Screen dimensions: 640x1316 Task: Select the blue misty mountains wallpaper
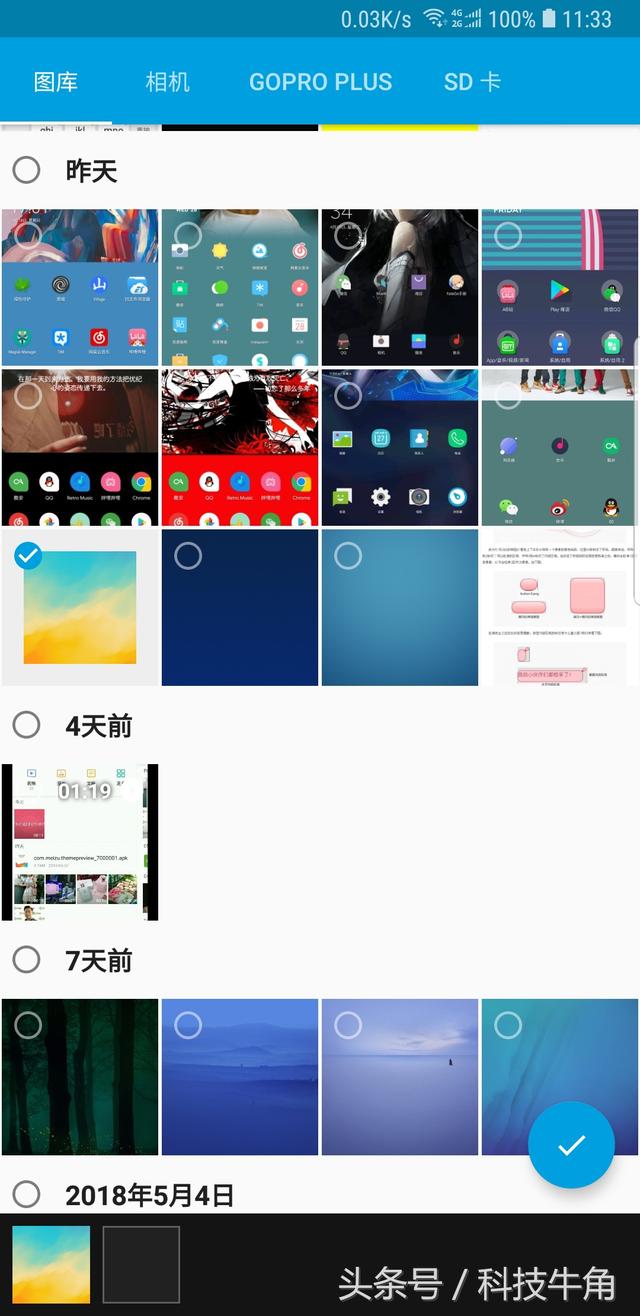coord(240,1077)
